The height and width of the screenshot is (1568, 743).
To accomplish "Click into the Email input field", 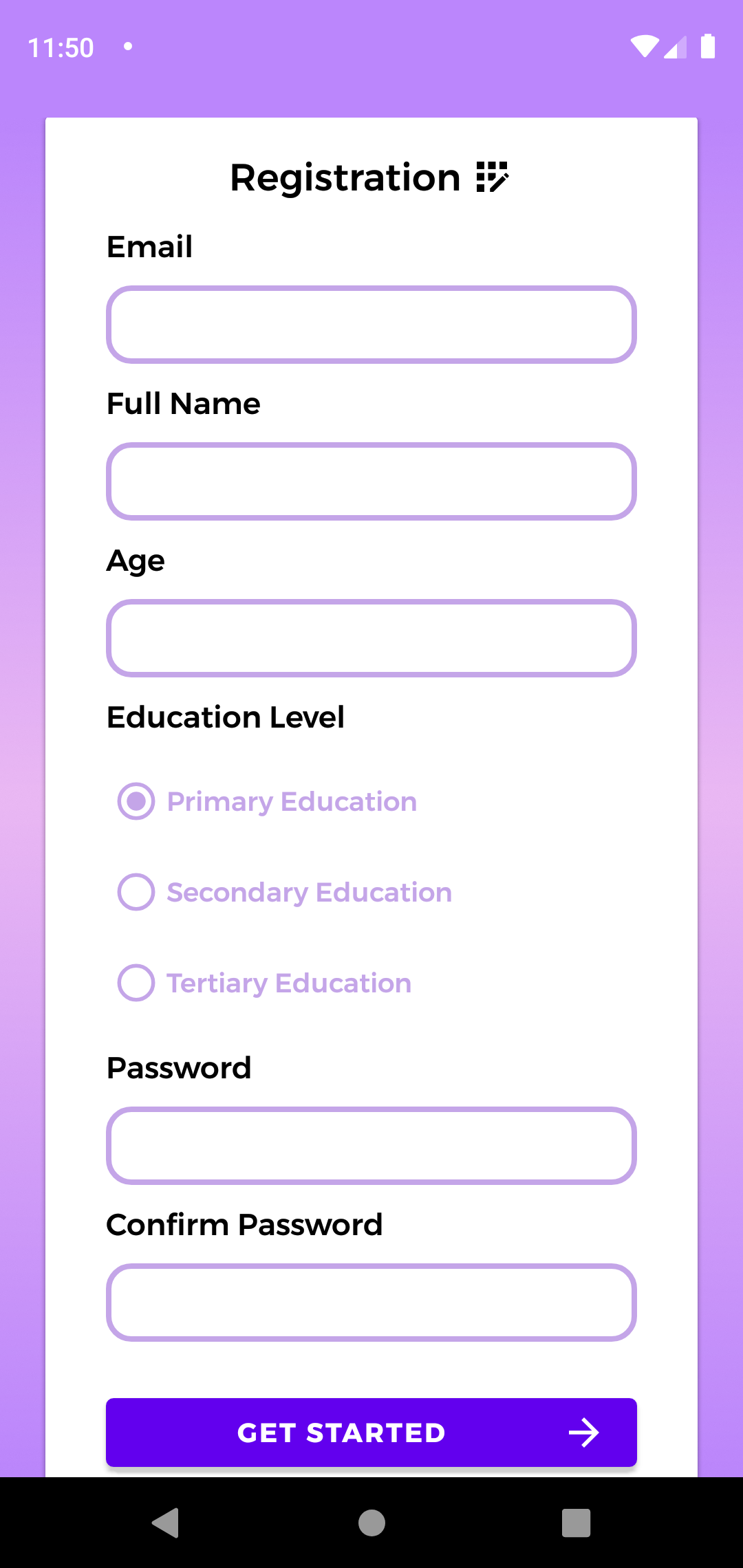I will coord(371,325).
